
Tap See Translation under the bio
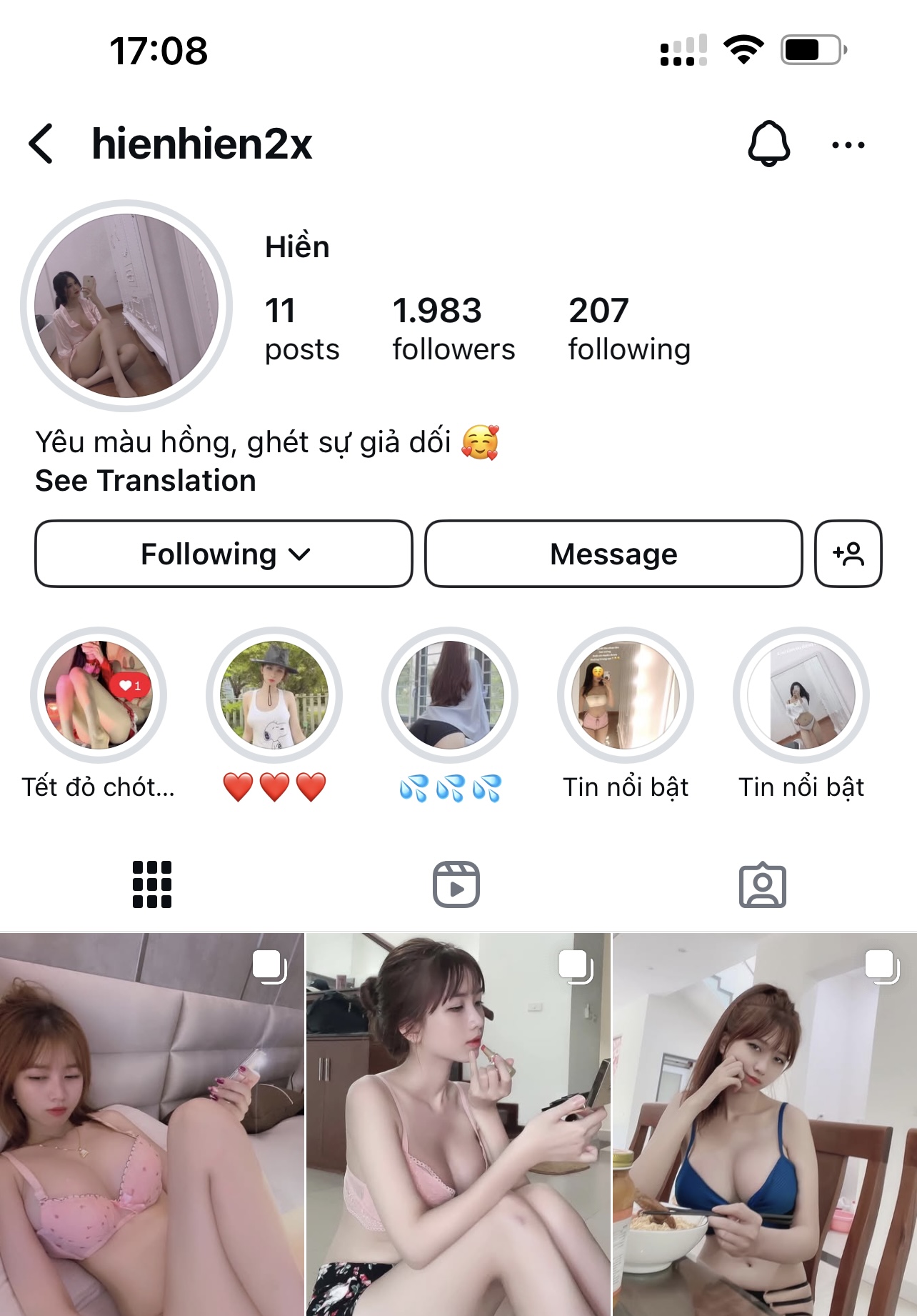[x=146, y=481]
